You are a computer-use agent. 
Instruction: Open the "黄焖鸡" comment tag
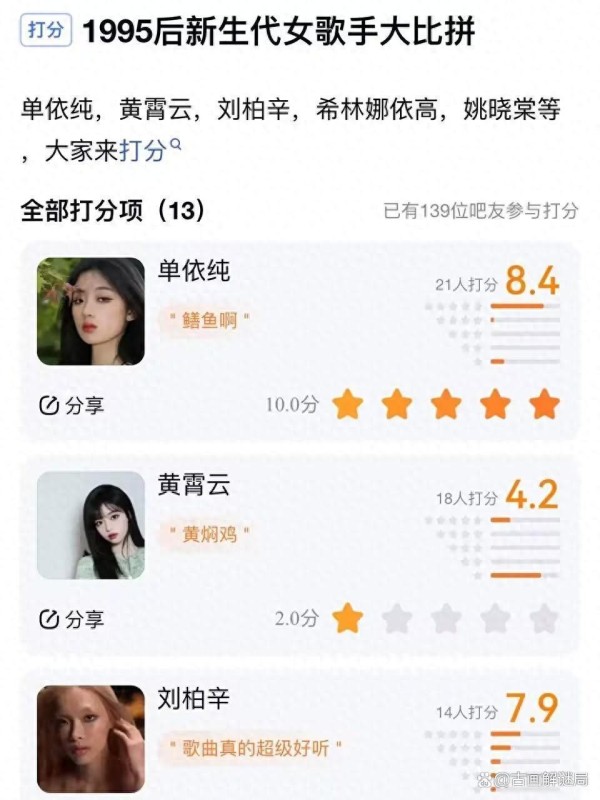[209, 534]
